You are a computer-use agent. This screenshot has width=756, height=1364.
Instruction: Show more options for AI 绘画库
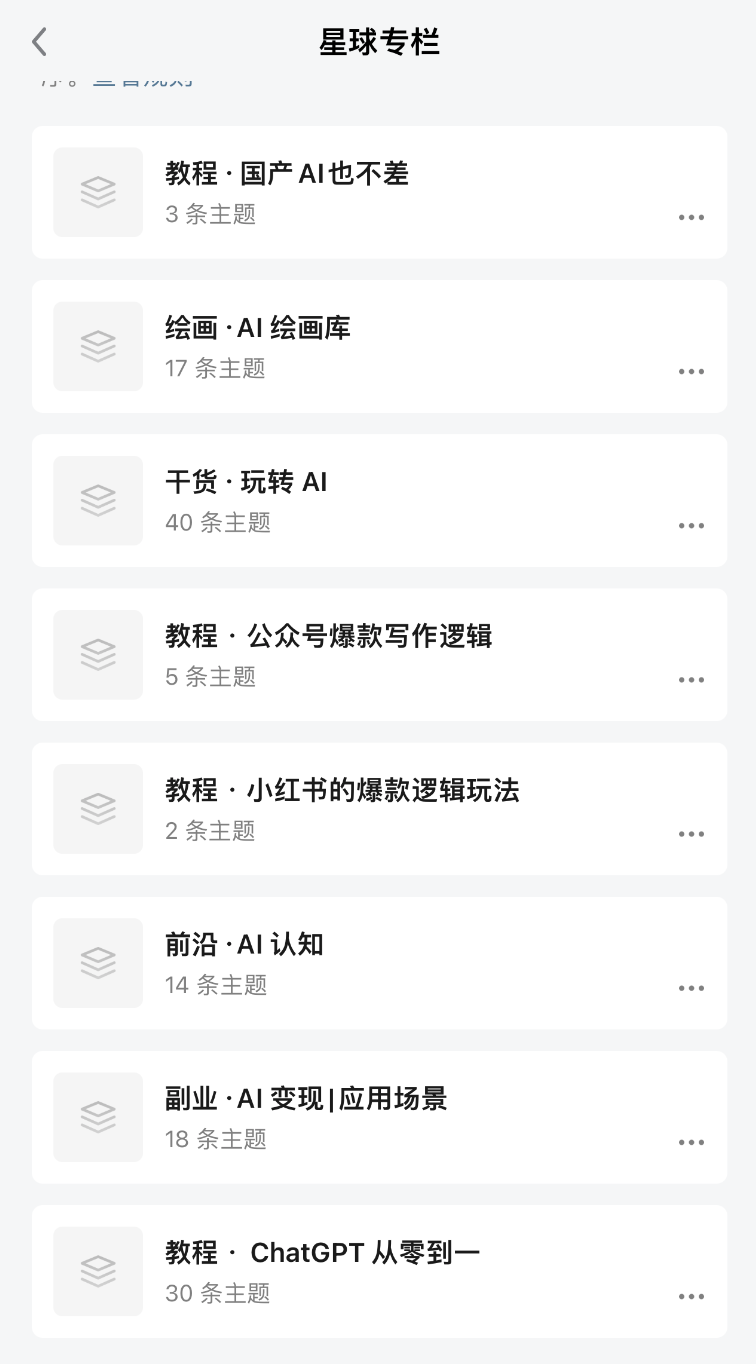[x=691, y=371]
